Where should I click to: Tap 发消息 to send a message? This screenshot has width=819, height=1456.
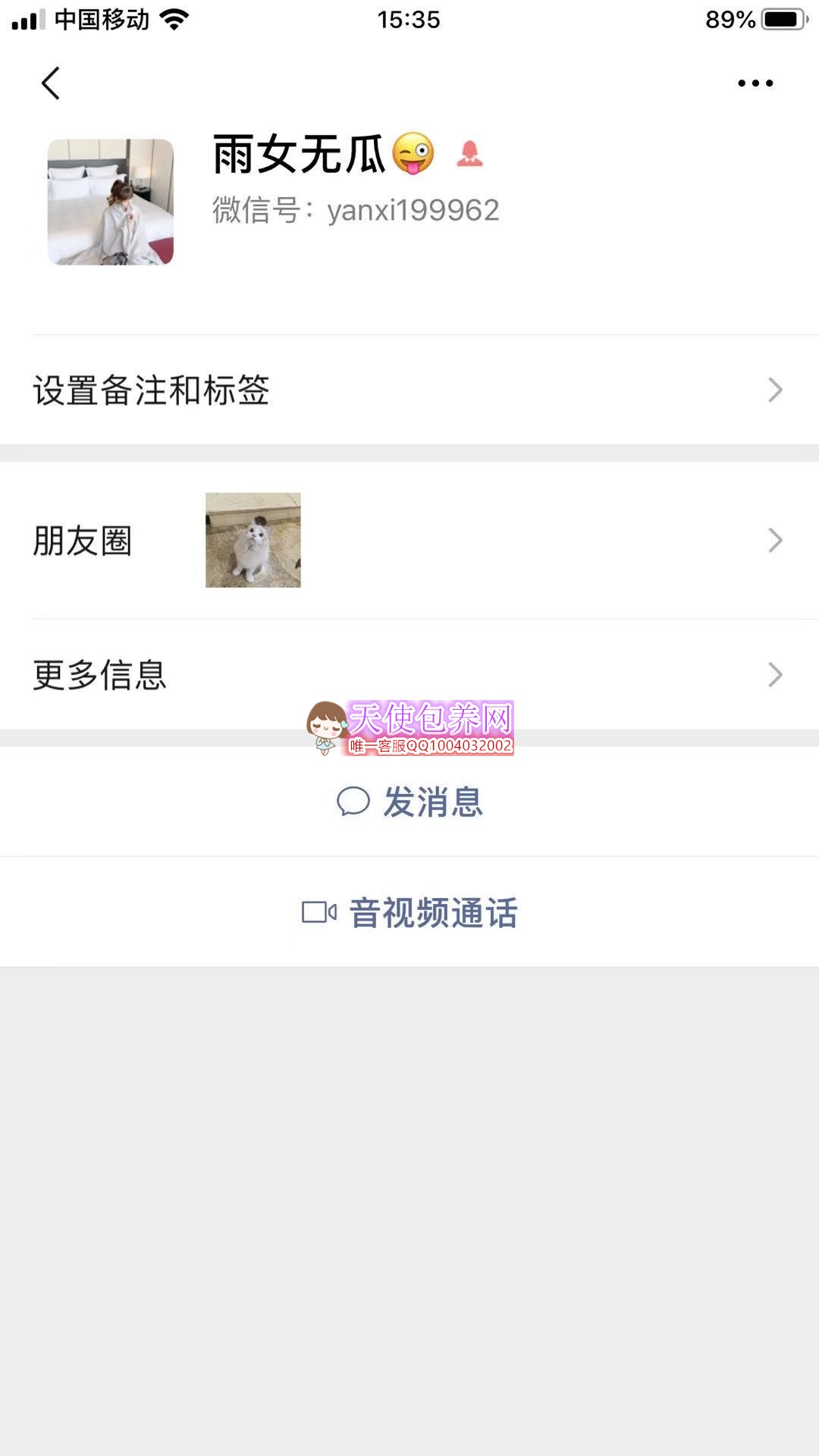[409, 802]
